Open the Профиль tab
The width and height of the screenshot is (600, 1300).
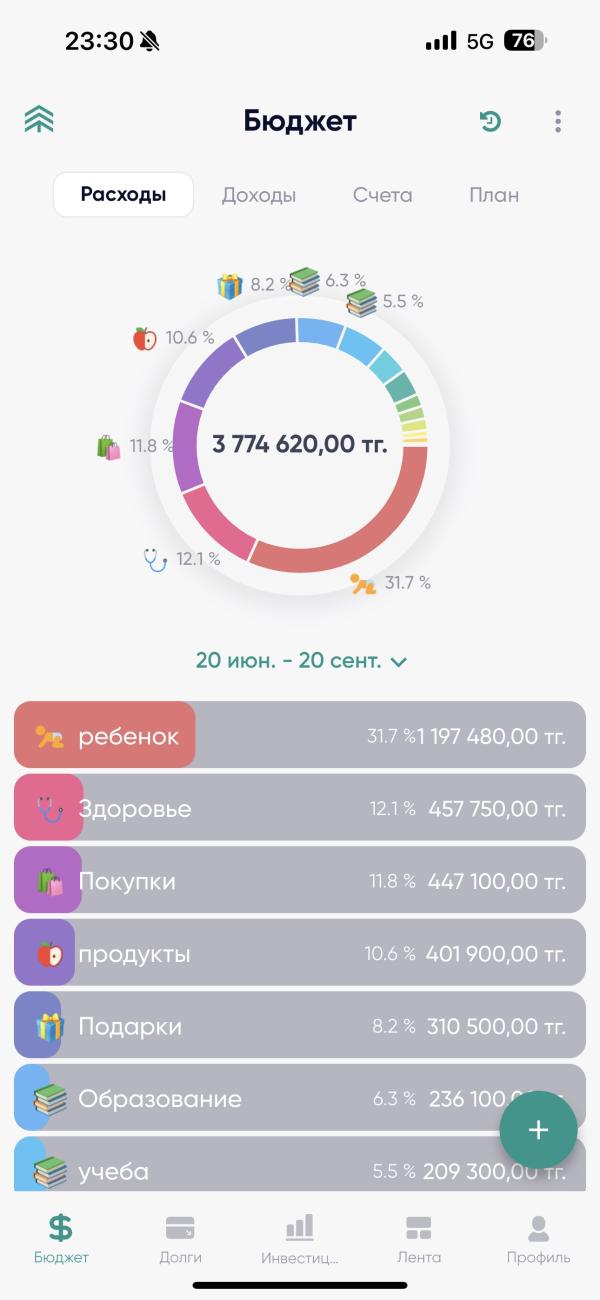(x=538, y=1240)
